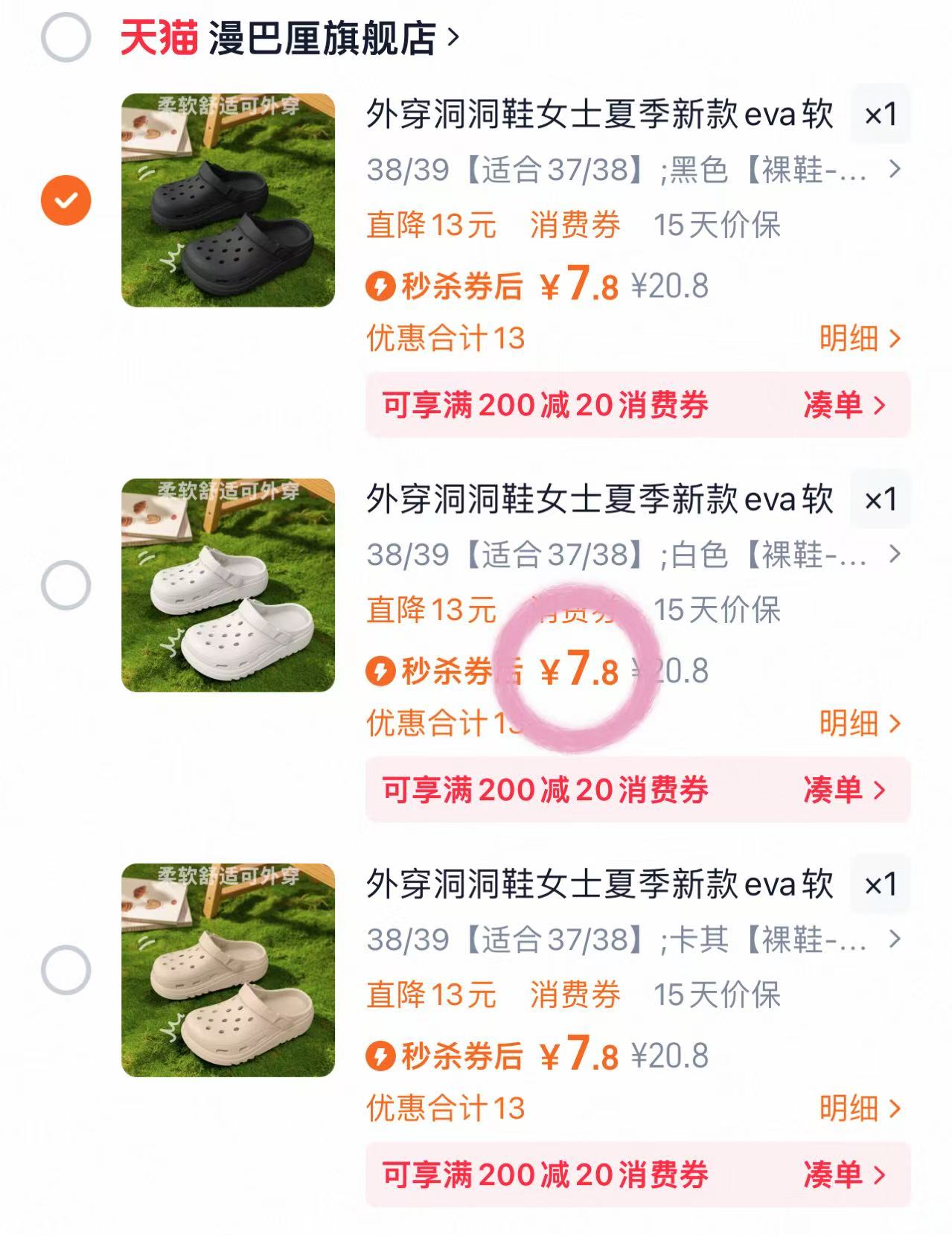
Task: Open the 漫巴厘旗舰店 store page
Action: pyautogui.click(x=320, y=33)
